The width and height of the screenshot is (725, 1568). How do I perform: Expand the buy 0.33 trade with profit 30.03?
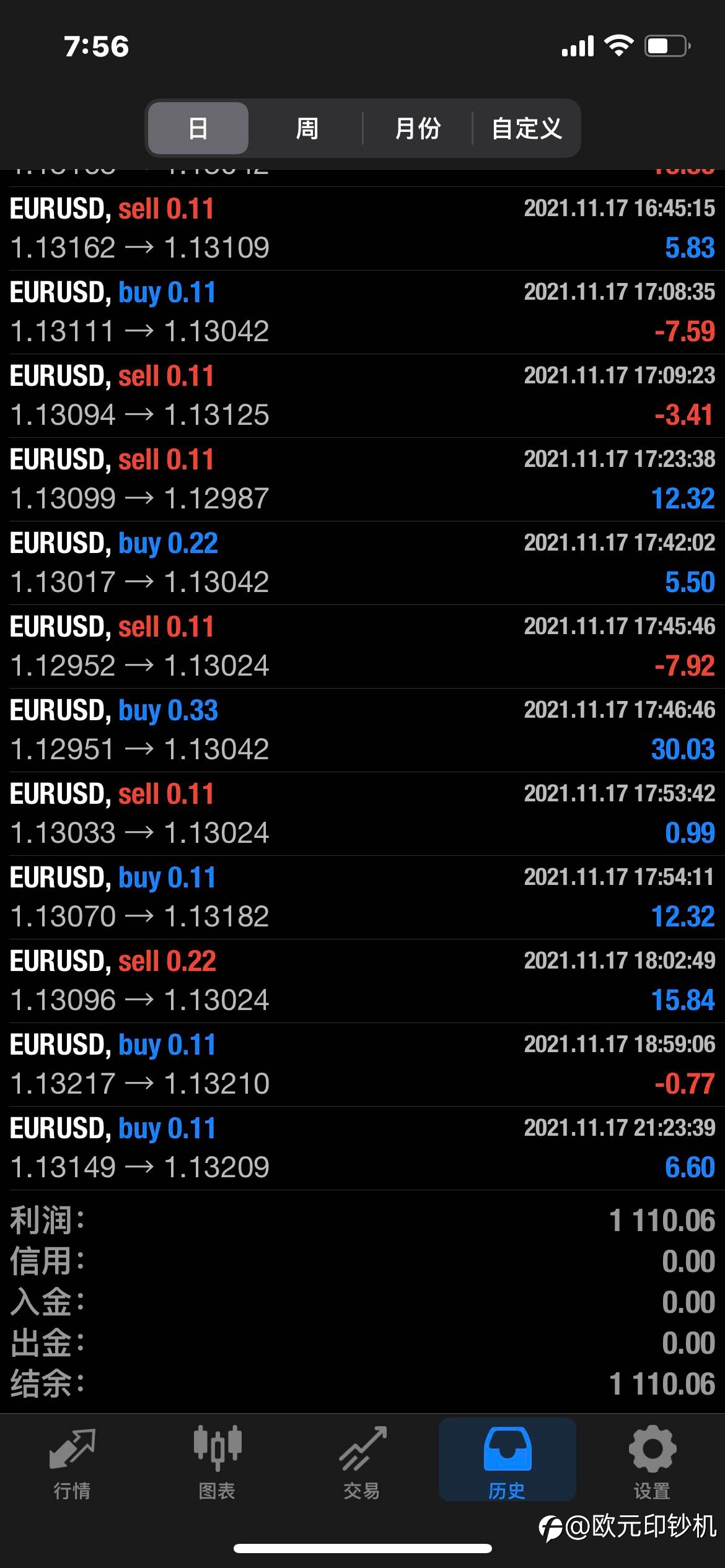click(x=362, y=730)
